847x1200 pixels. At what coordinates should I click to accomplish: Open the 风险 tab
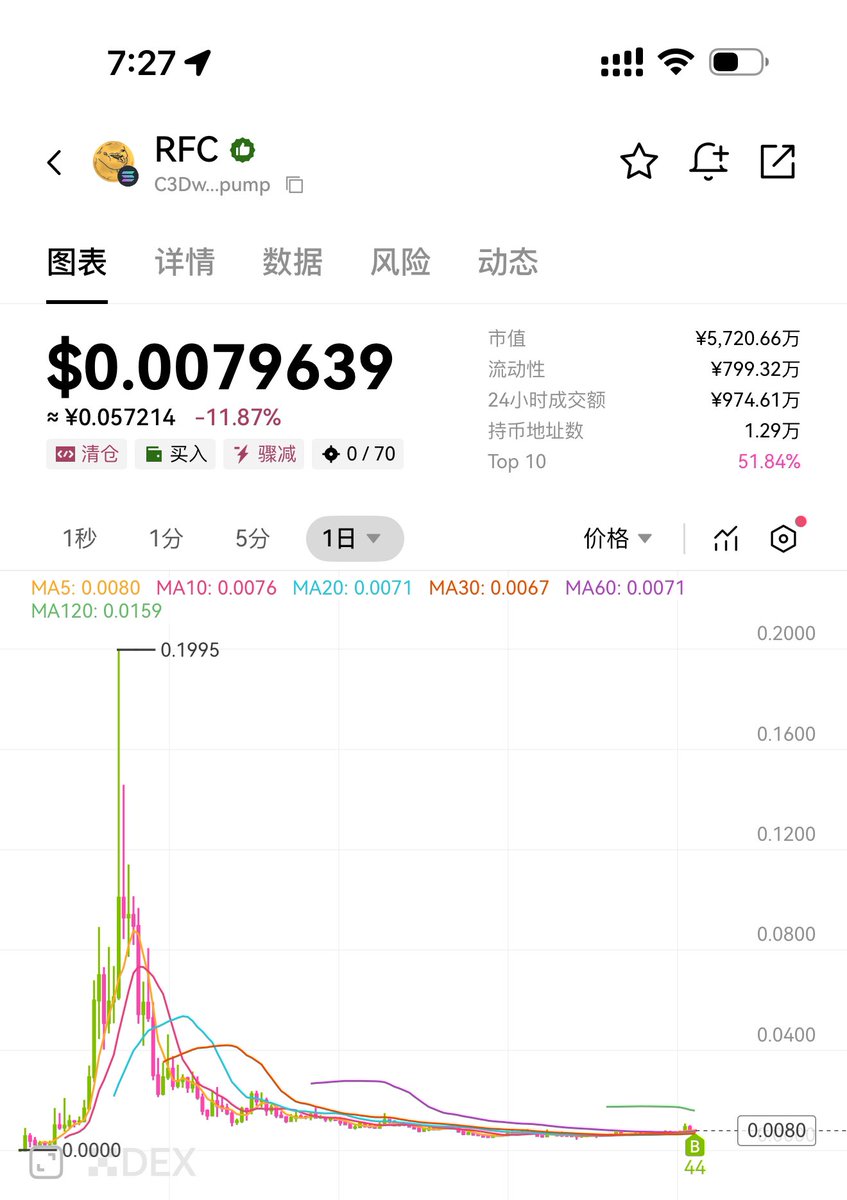pos(400,262)
